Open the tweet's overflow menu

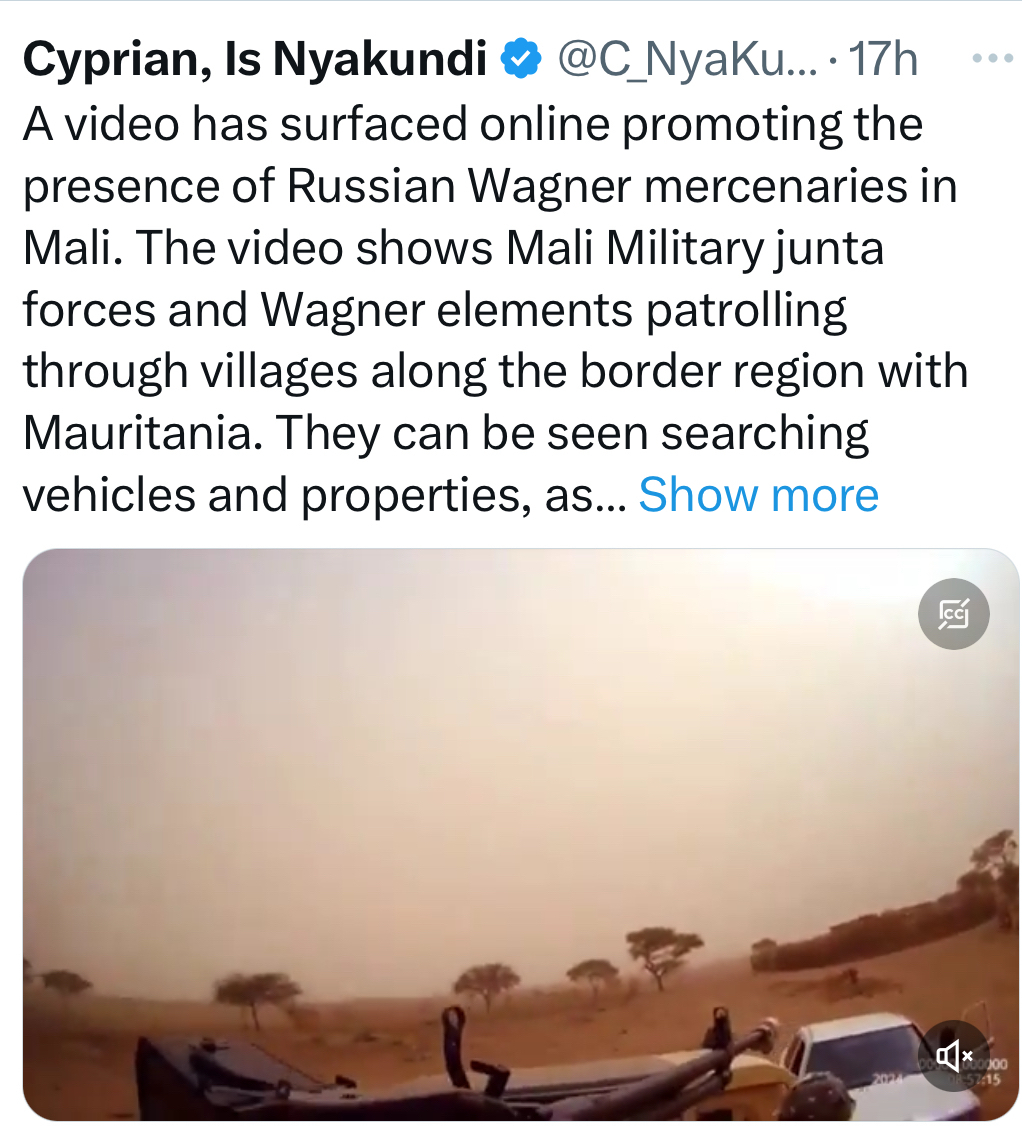(x=991, y=58)
